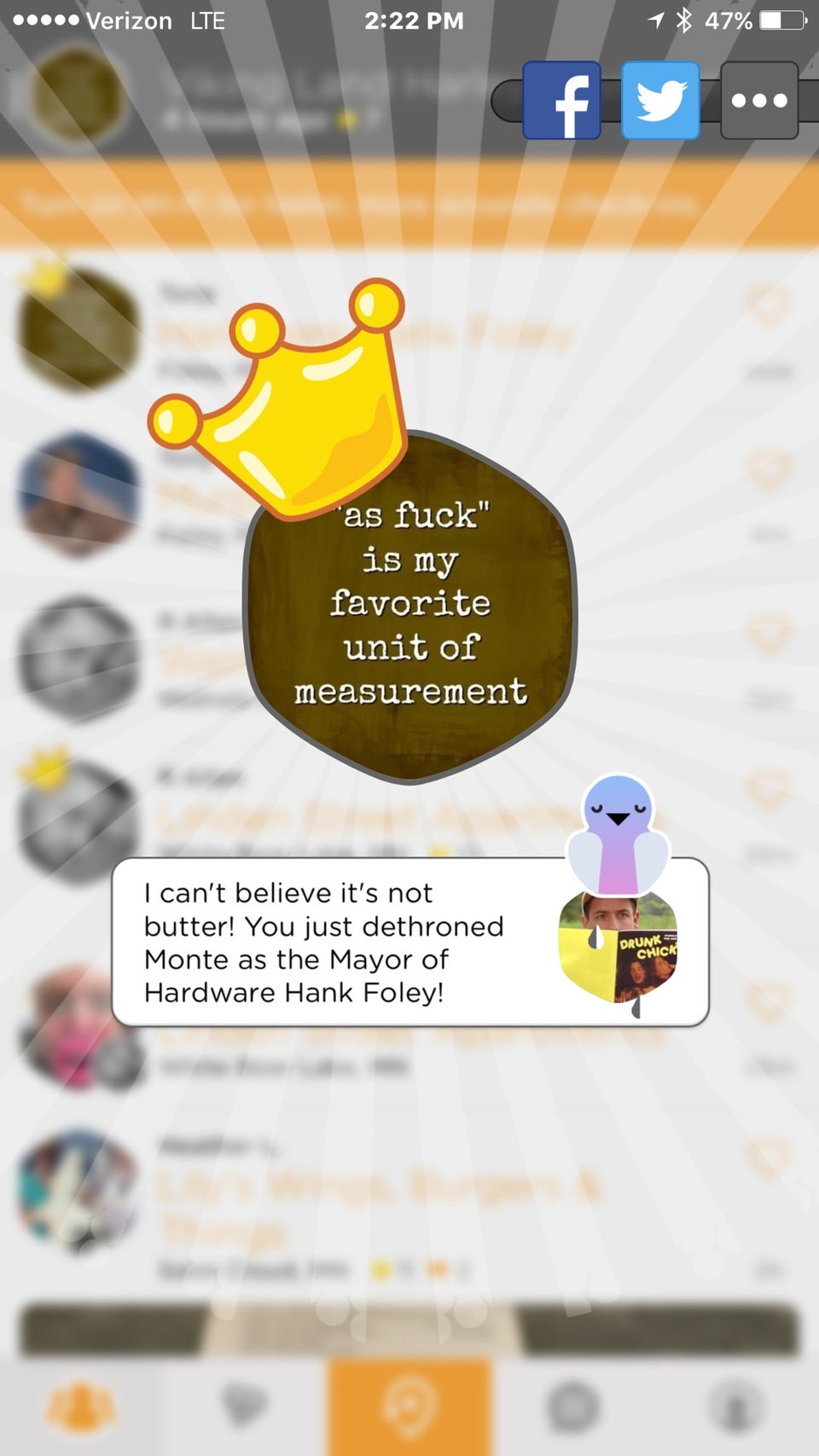Open more sharing options
Screen dimensions: 819x1456
pyautogui.click(x=759, y=101)
